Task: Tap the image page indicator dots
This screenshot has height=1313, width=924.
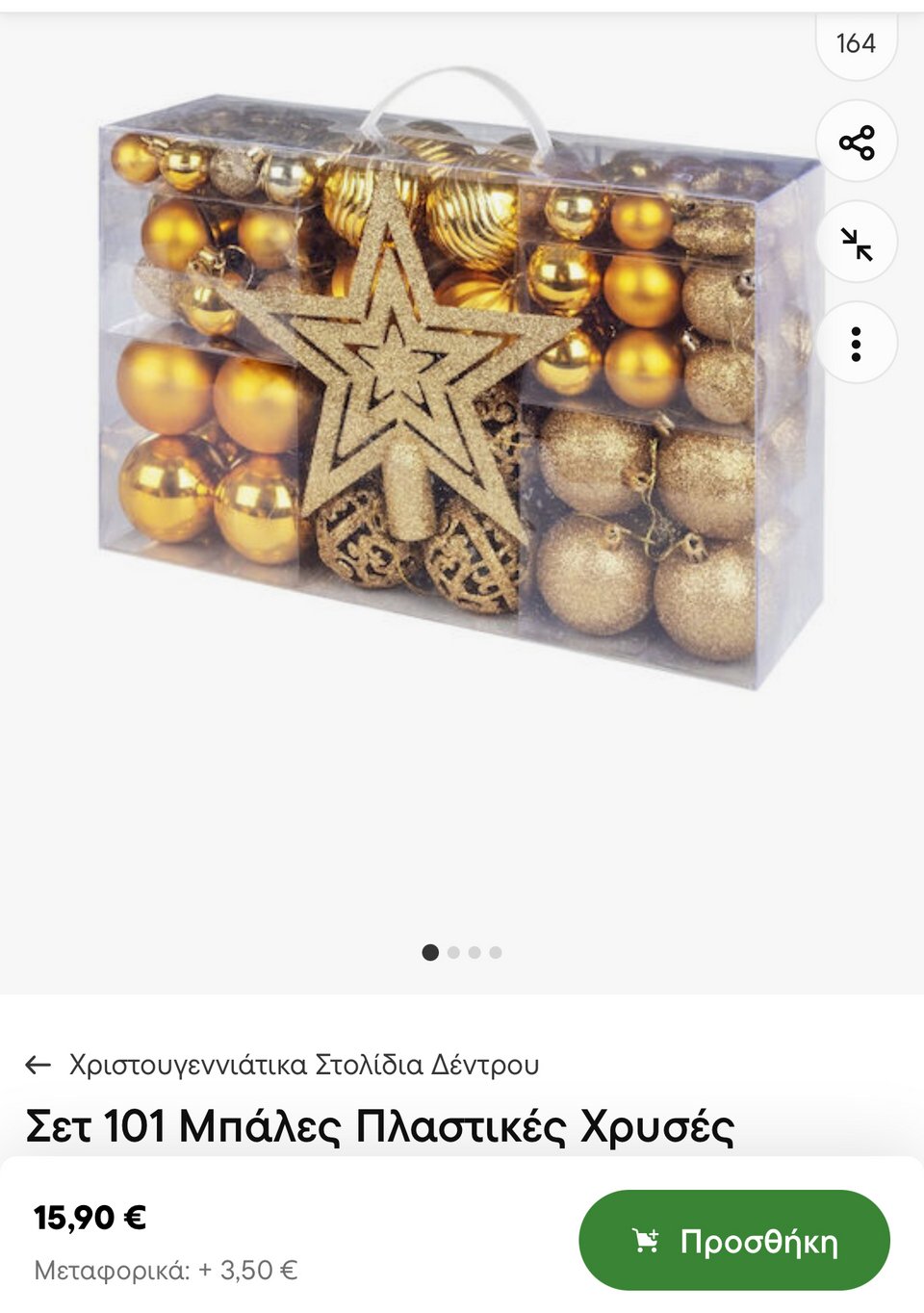Action: point(462,952)
